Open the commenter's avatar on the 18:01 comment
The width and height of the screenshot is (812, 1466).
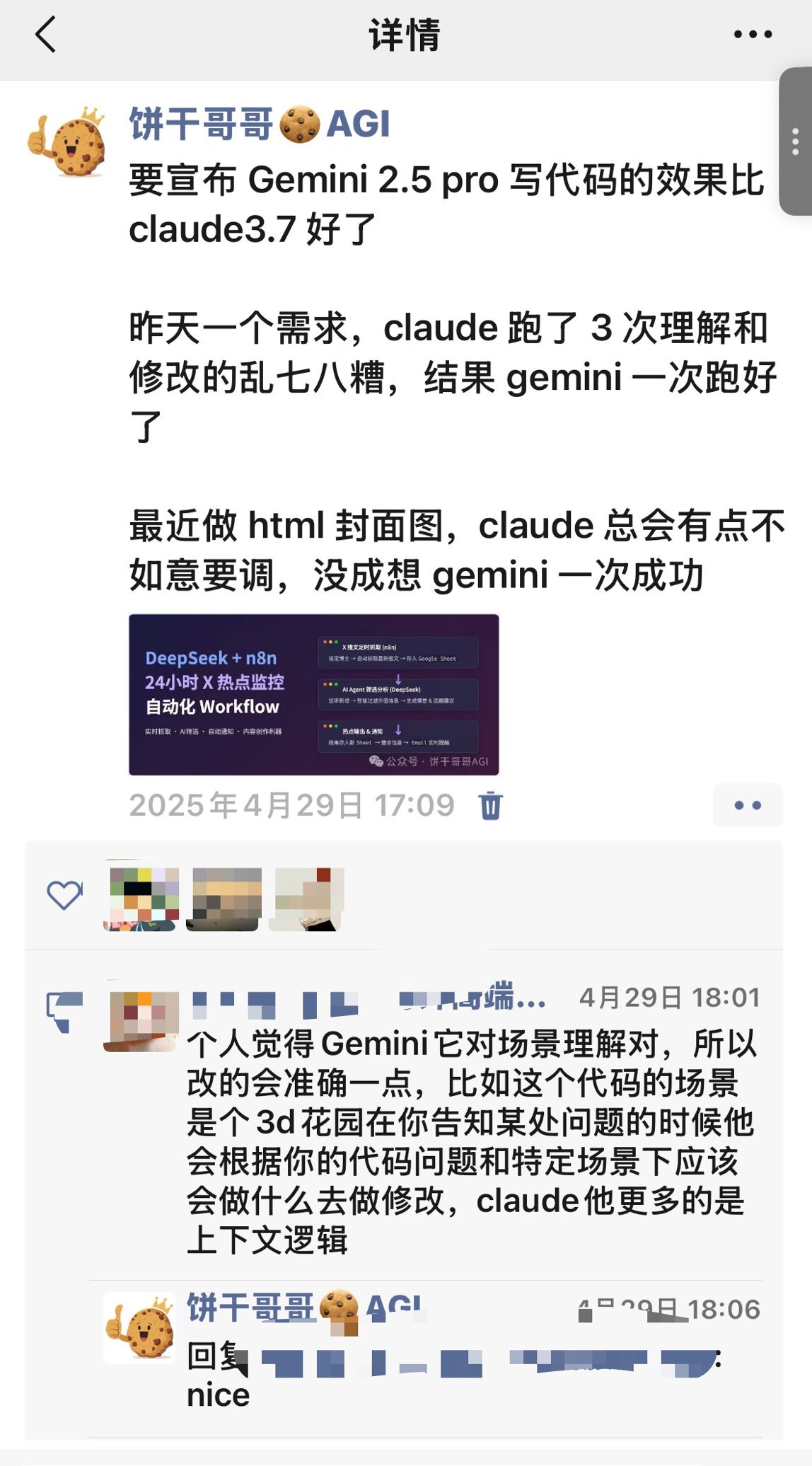pos(141,1021)
